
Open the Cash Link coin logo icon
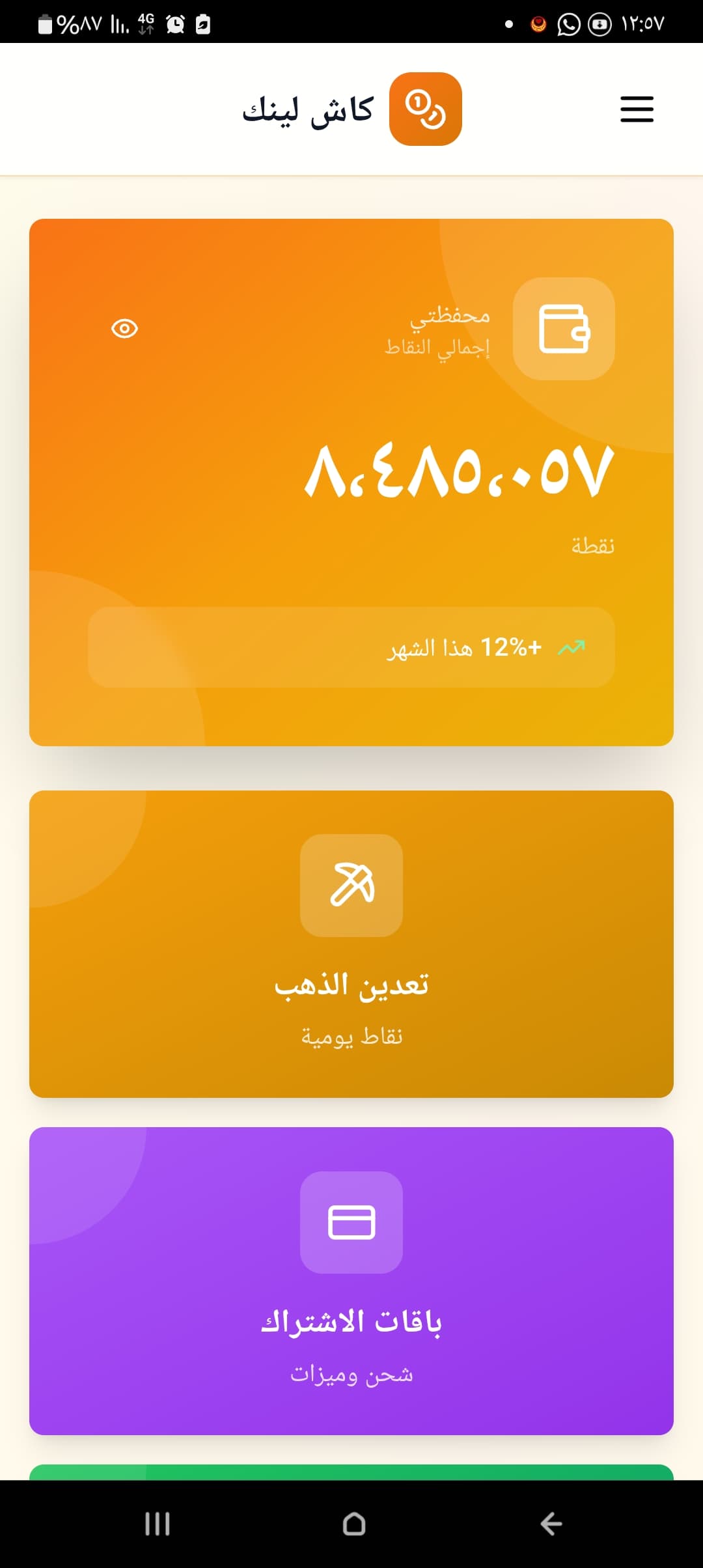click(x=424, y=109)
